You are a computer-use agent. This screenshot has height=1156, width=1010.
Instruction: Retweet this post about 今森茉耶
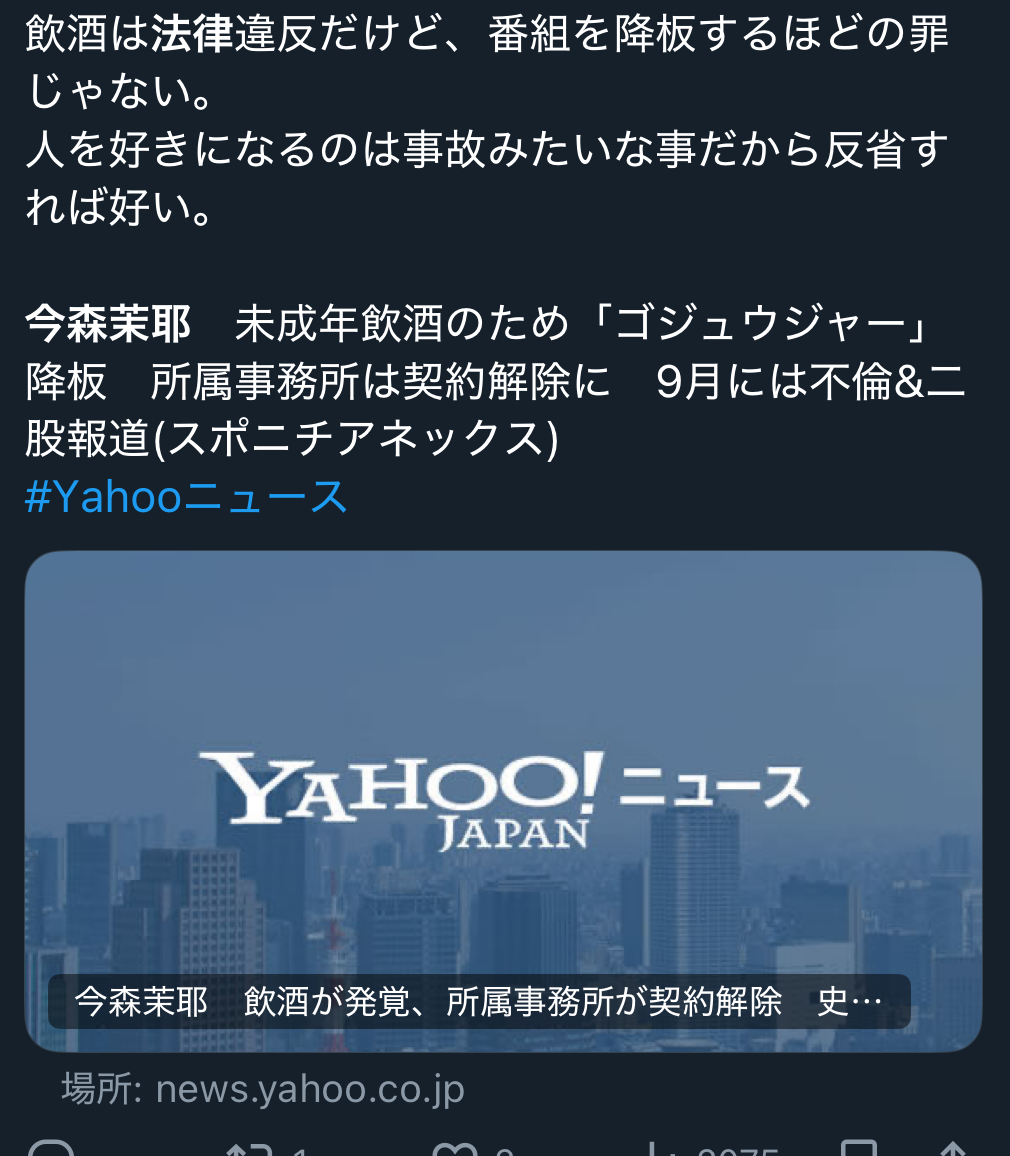249,1148
